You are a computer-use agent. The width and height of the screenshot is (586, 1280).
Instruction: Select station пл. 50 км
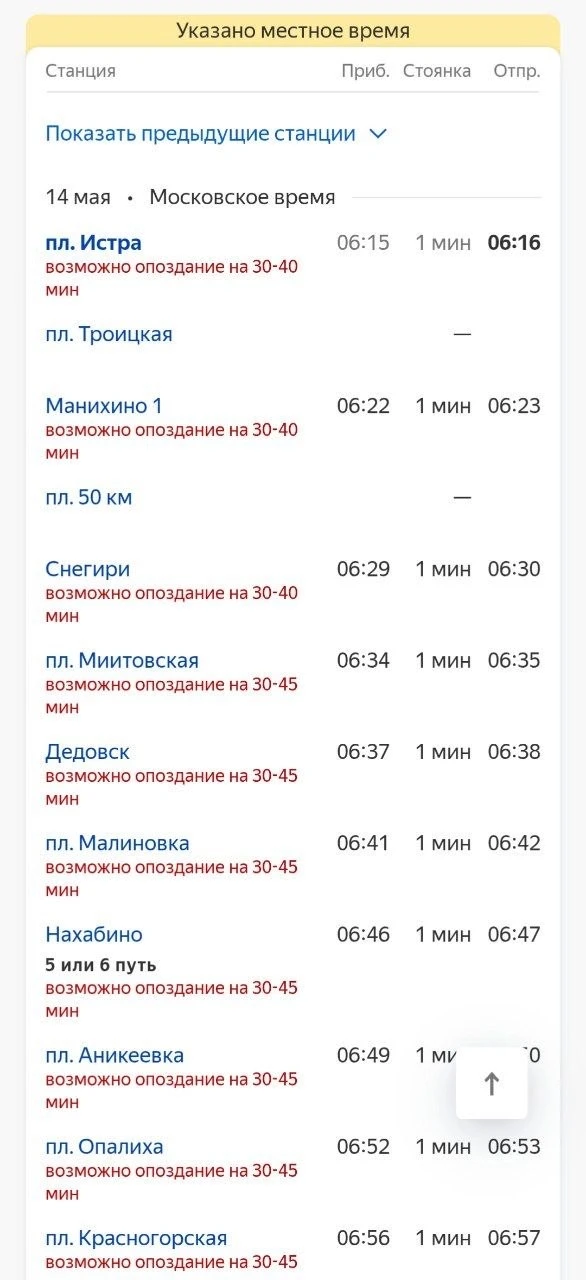tap(89, 498)
